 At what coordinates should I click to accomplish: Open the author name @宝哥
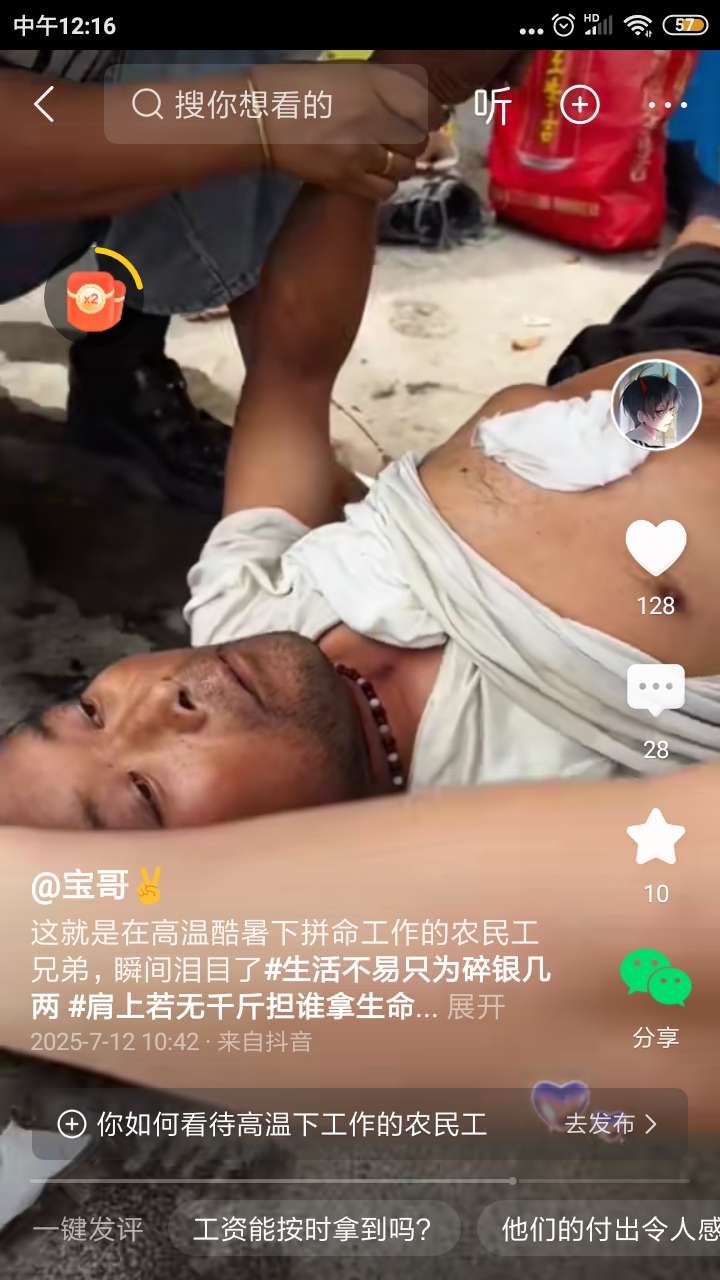(x=82, y=886)
